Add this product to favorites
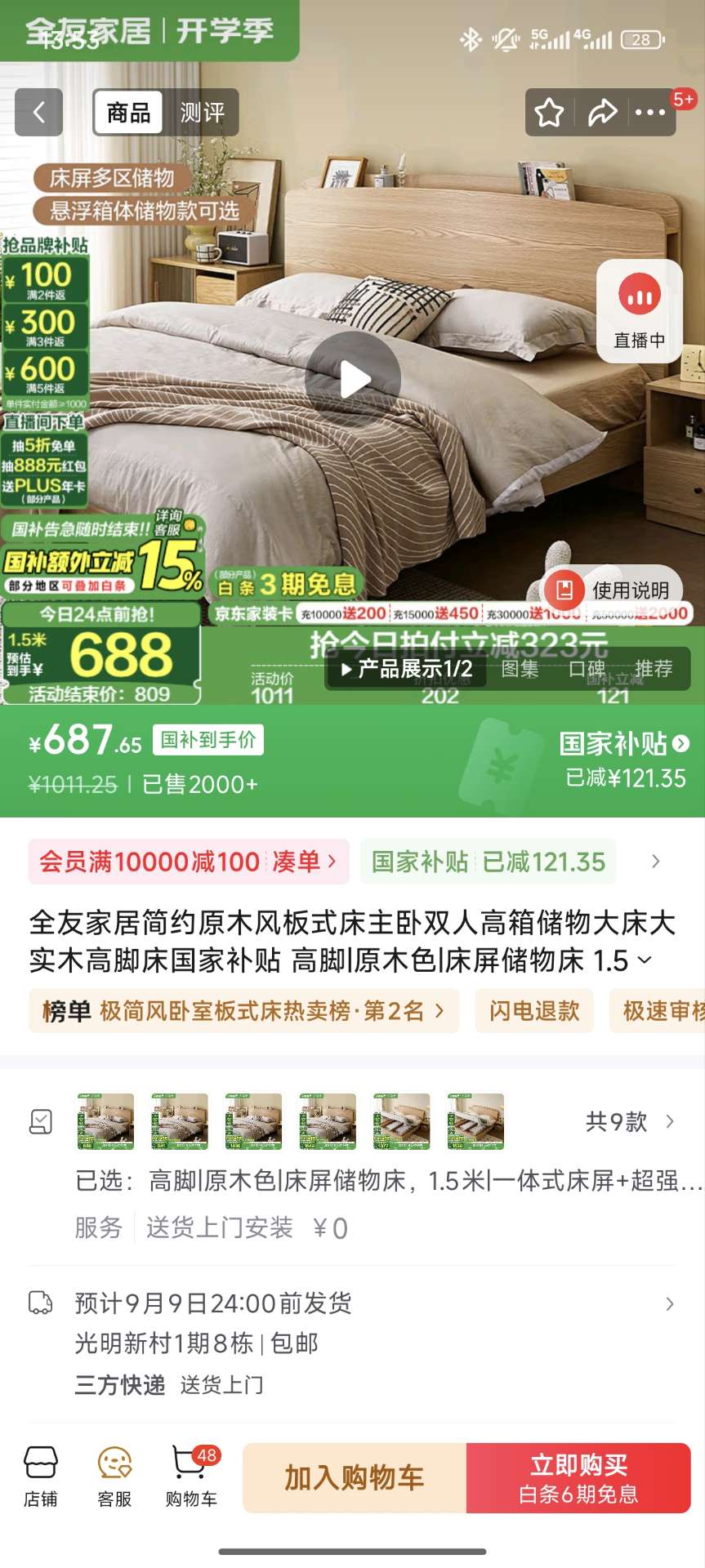 click(x=549, y=112)
